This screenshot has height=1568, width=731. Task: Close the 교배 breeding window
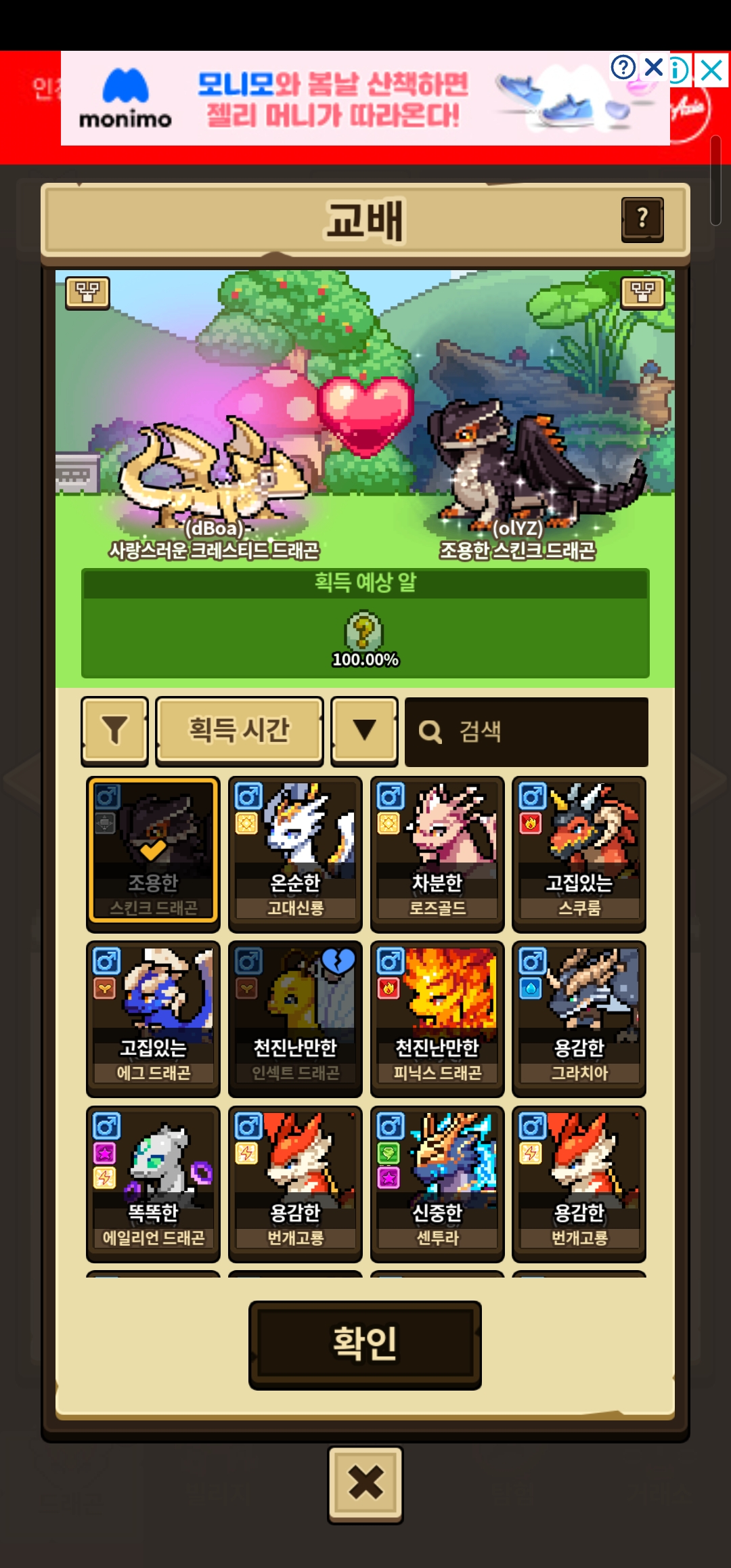[365, 1484]
